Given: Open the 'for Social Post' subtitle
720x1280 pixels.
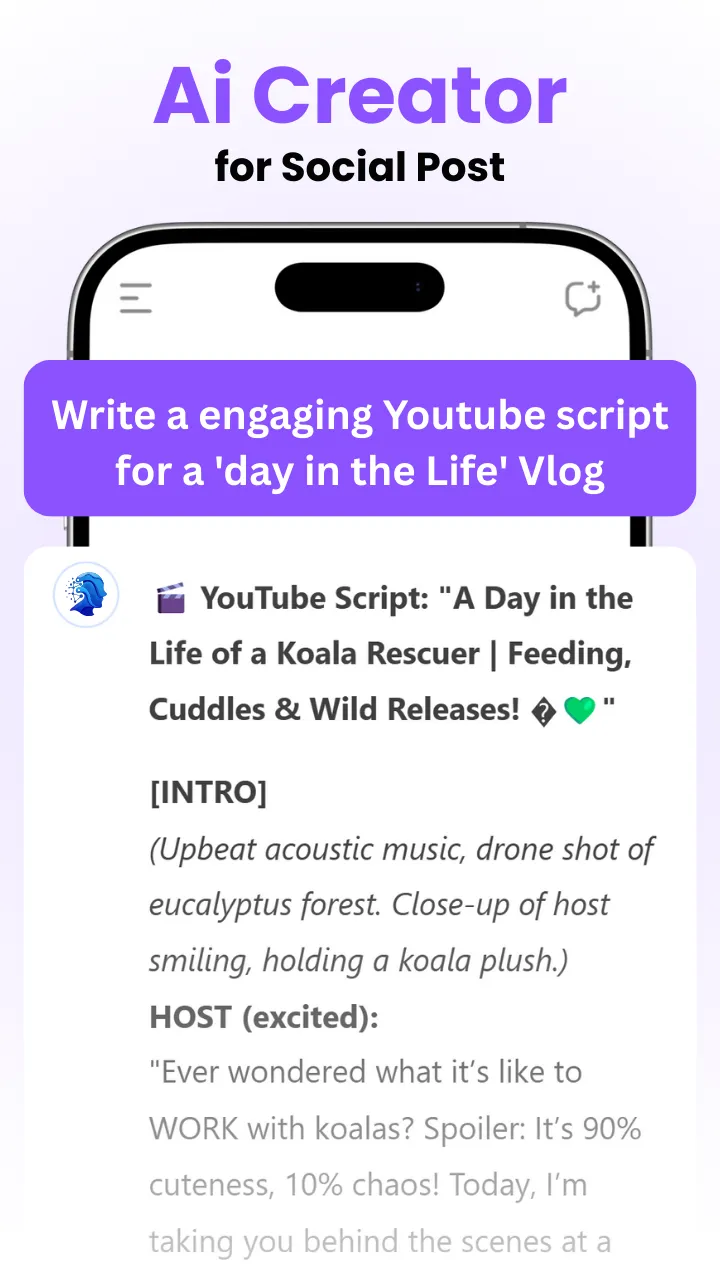Looking at the screenshot, I should pyautogui.click(x=360, y=167).
